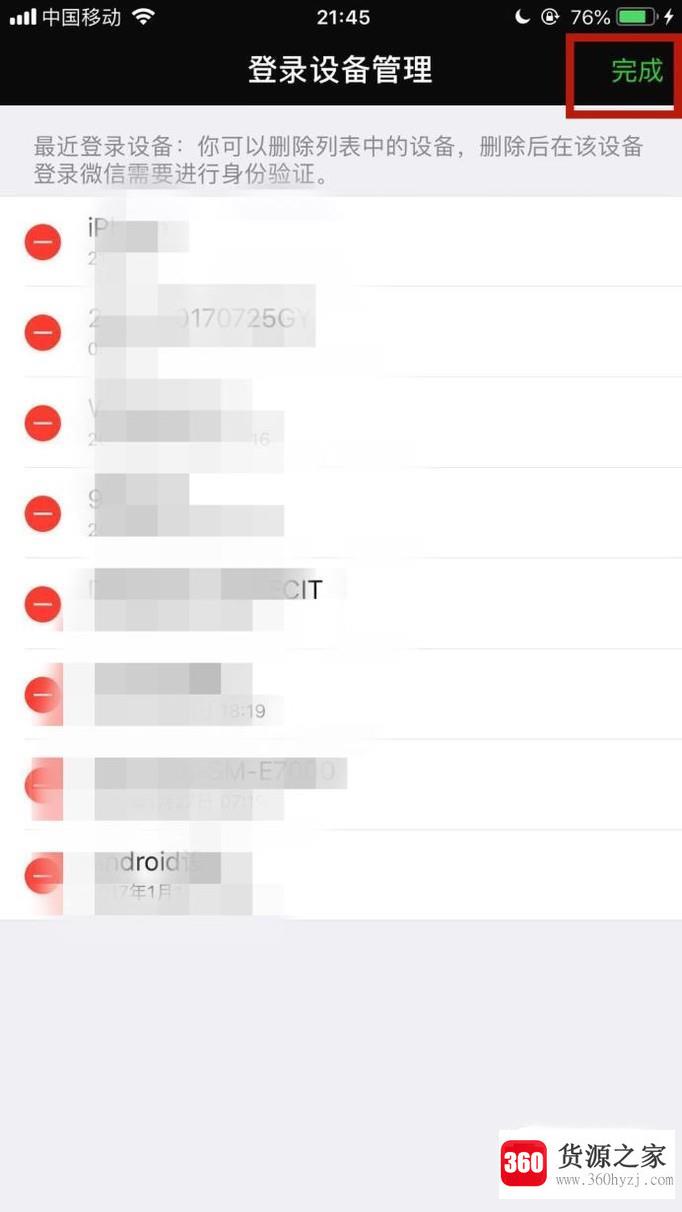Screen dimensions: 682x1212
Task: Remove the android device entry
Action: tap(43, 875)
